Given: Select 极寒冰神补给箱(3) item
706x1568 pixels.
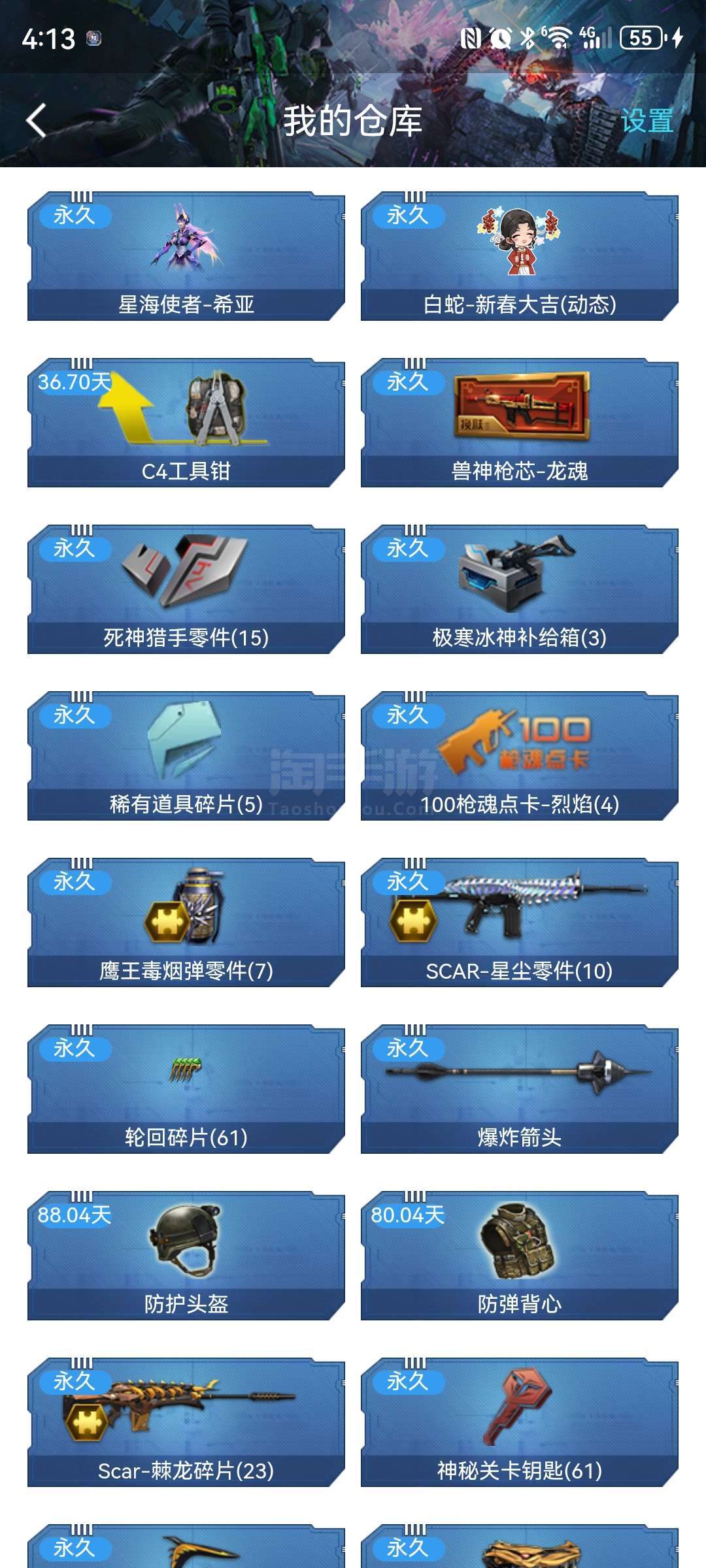Looking at the screenshot, I should (x=520, y=589).
